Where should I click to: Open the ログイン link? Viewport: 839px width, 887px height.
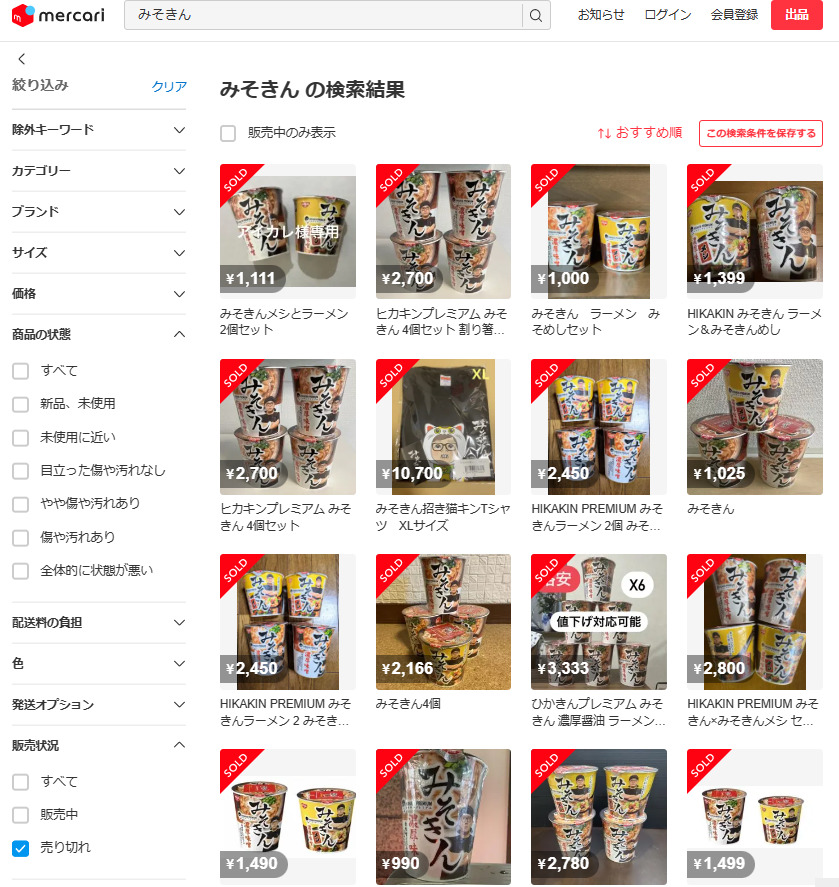coord(667,15)
